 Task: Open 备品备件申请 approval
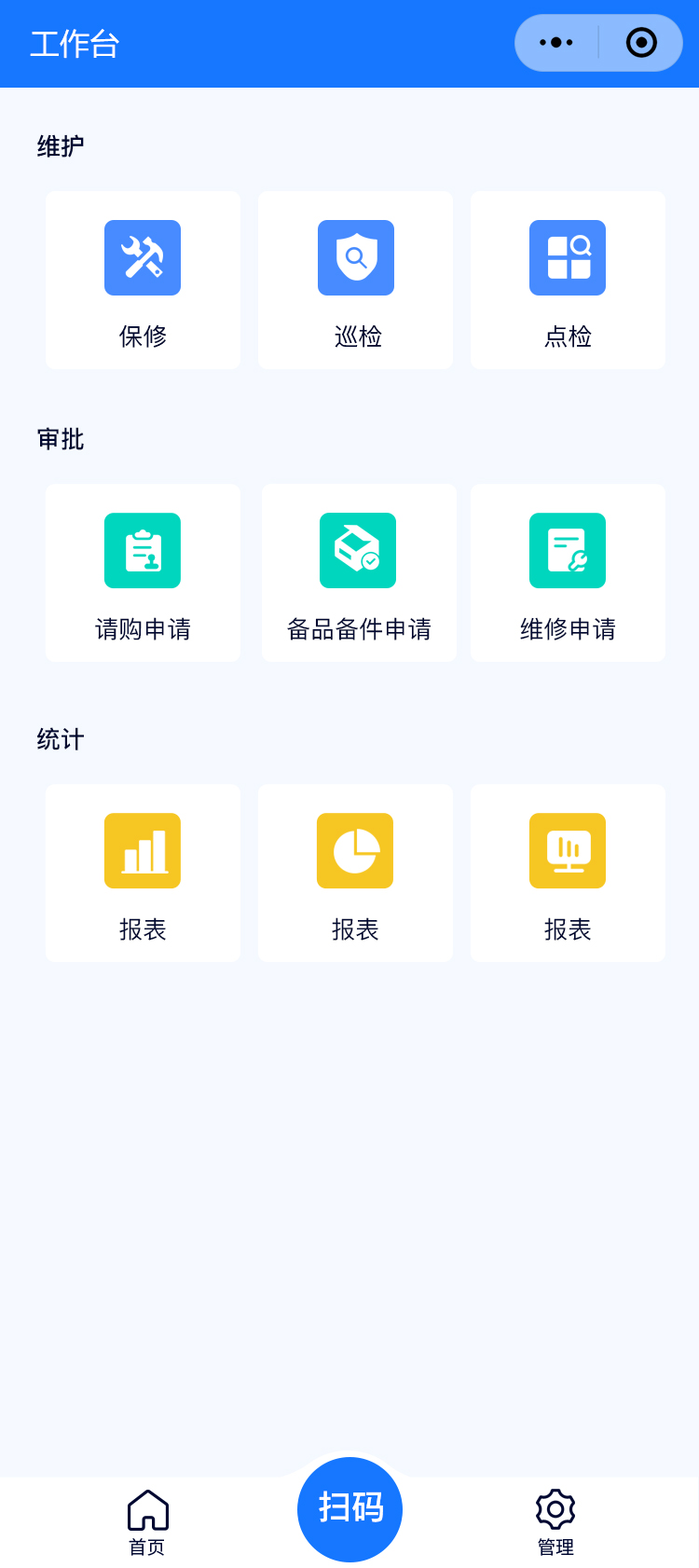(359, 572)
